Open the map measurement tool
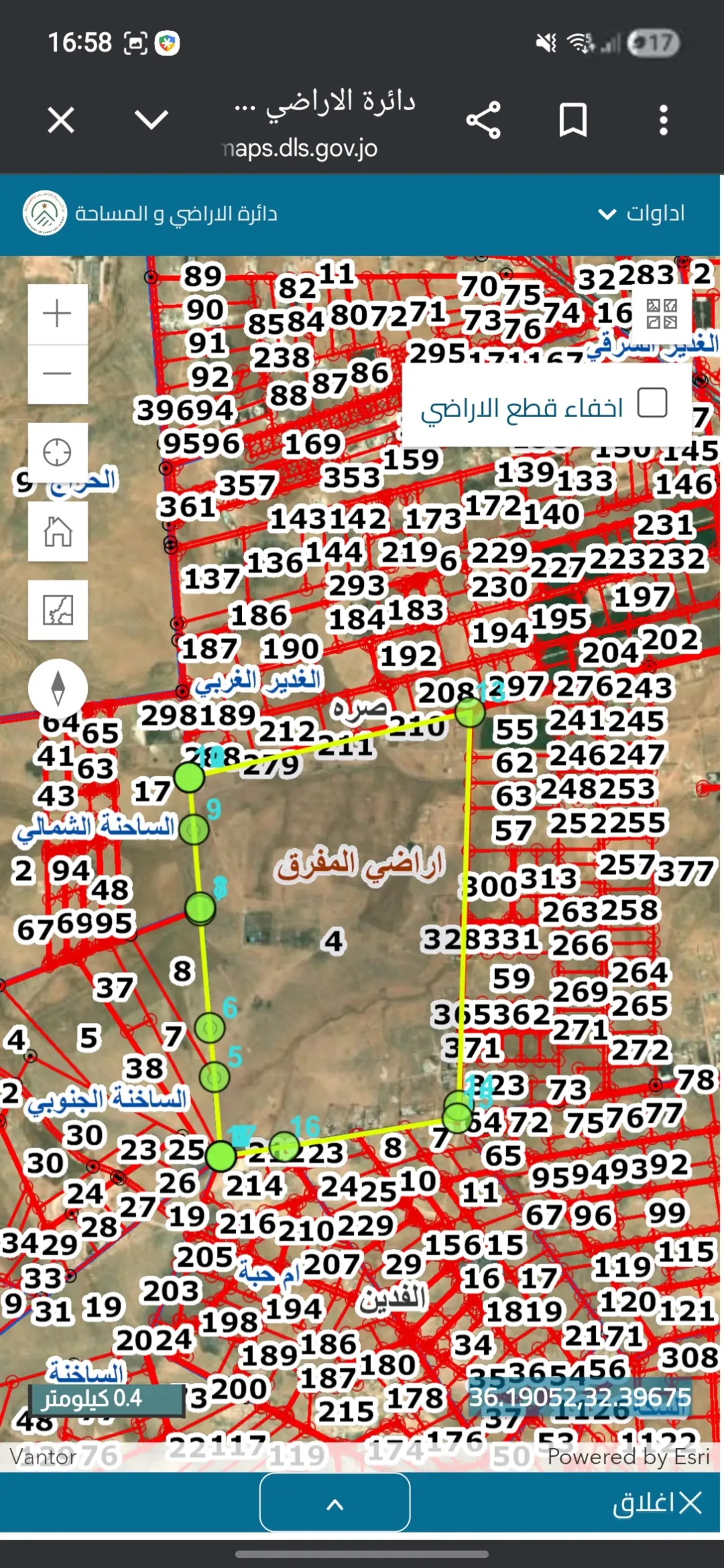The height and width of the screenshot is (1568, 724). tap(58, 610)
